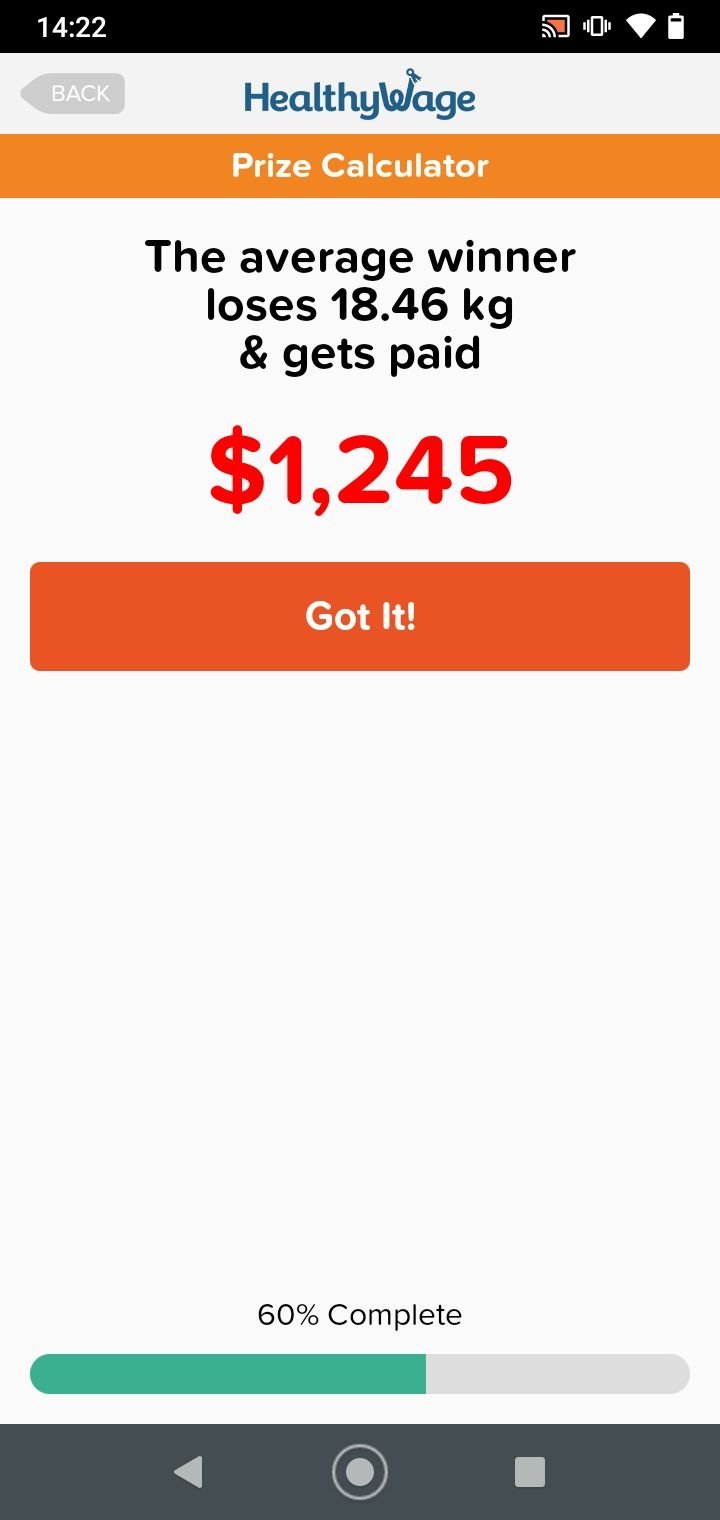The height and width of the screenshot is (1520, 720).
Task: Go to home via system home button
Action: pos(360,1472)
